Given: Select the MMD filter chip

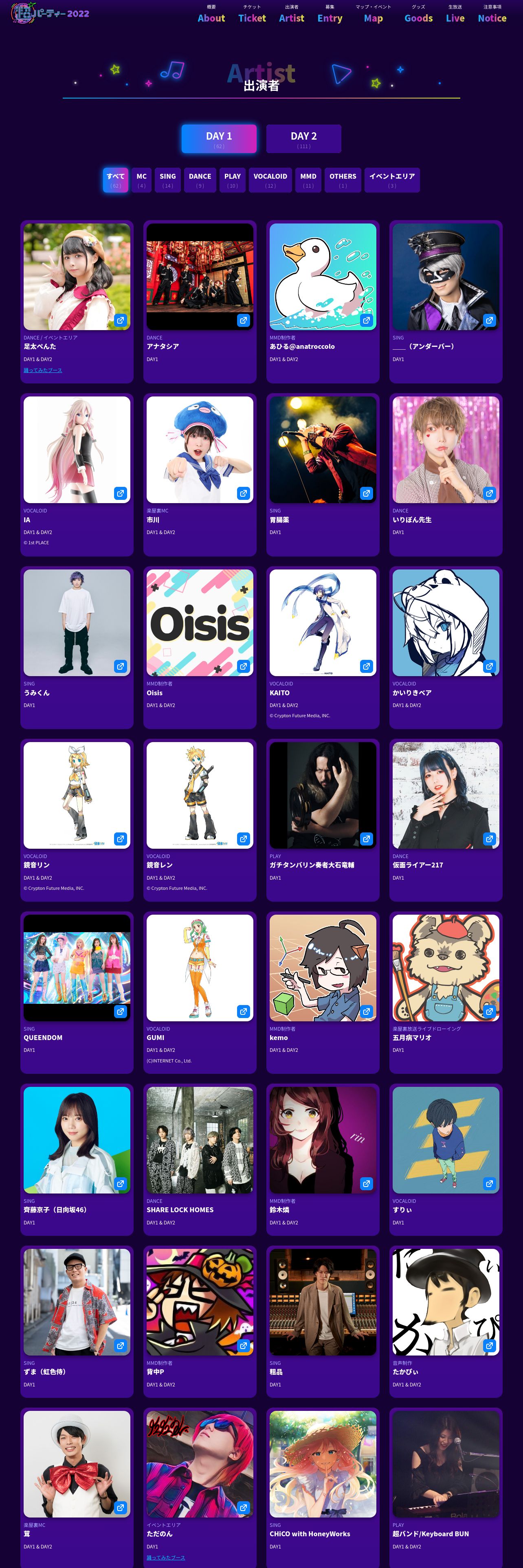Looking at the screenshot, I should click(308, 180).
